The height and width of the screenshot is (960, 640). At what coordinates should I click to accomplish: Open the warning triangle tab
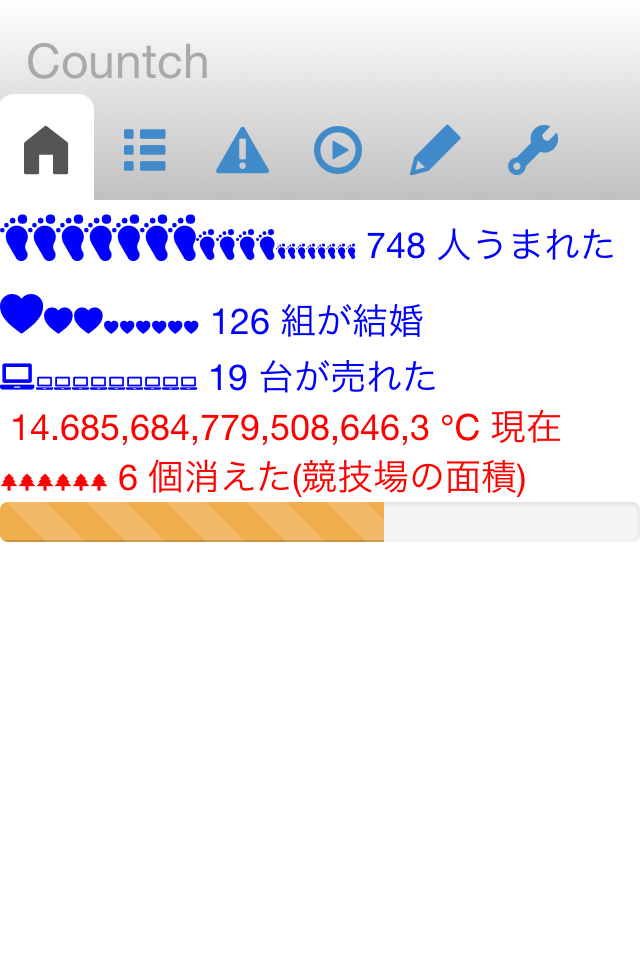pyautogui.click(x=242, y=151)
